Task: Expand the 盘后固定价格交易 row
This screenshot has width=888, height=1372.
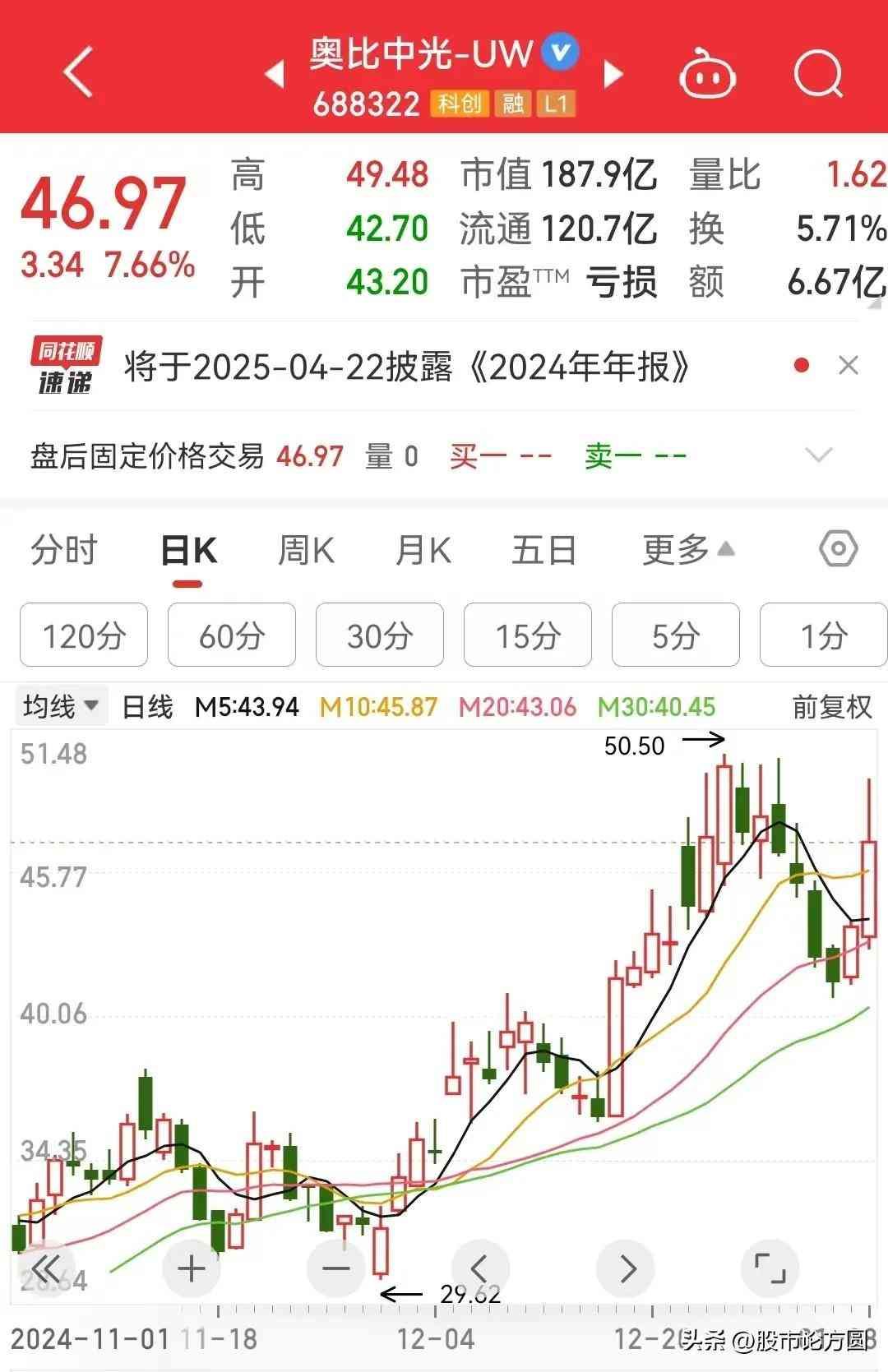Action: point(818,455)
